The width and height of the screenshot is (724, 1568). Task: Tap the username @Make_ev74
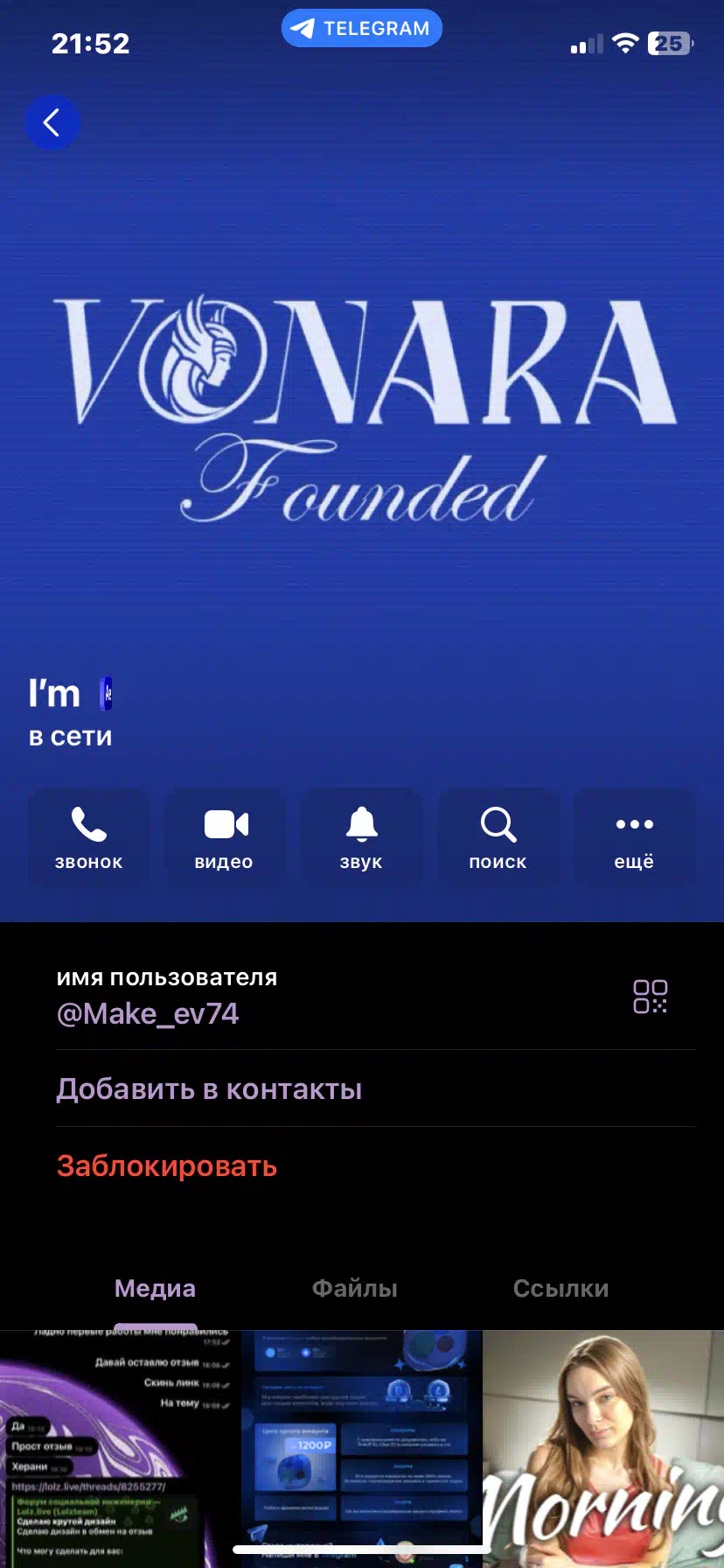[x=148, y=1014]
